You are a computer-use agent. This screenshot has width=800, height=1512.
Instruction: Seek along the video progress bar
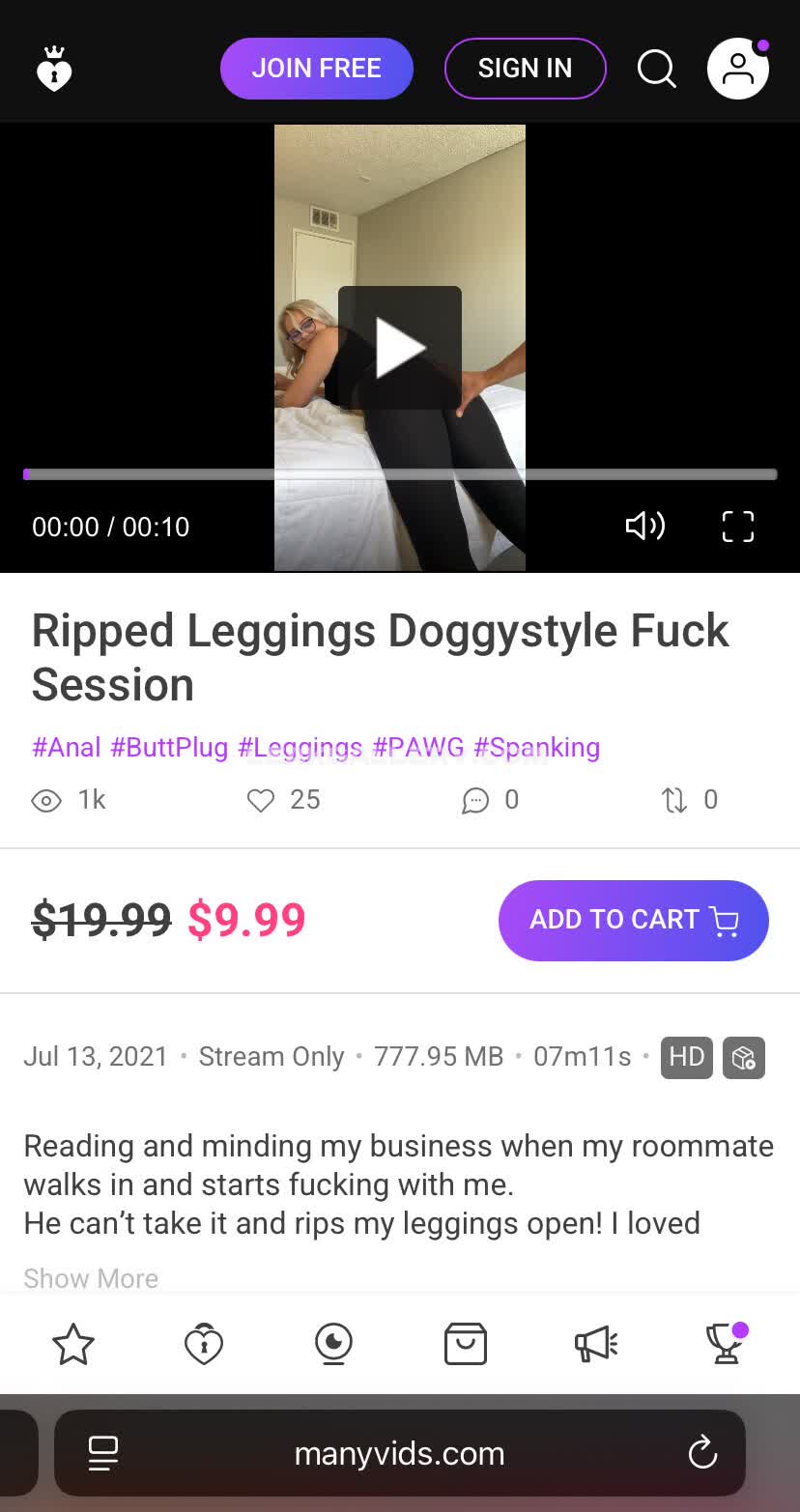click(400, 474)
